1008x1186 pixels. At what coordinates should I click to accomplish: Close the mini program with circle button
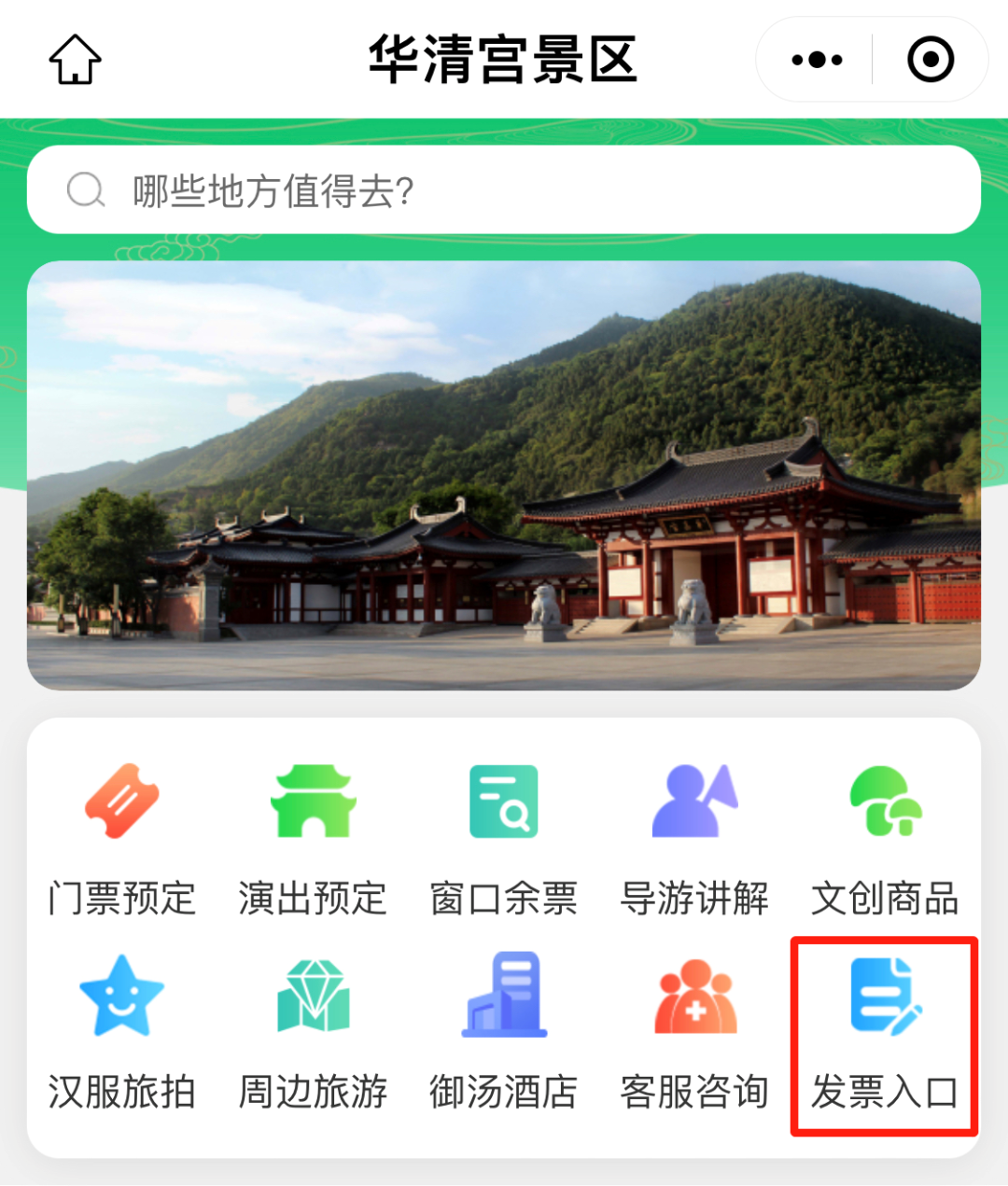point(930,60)
